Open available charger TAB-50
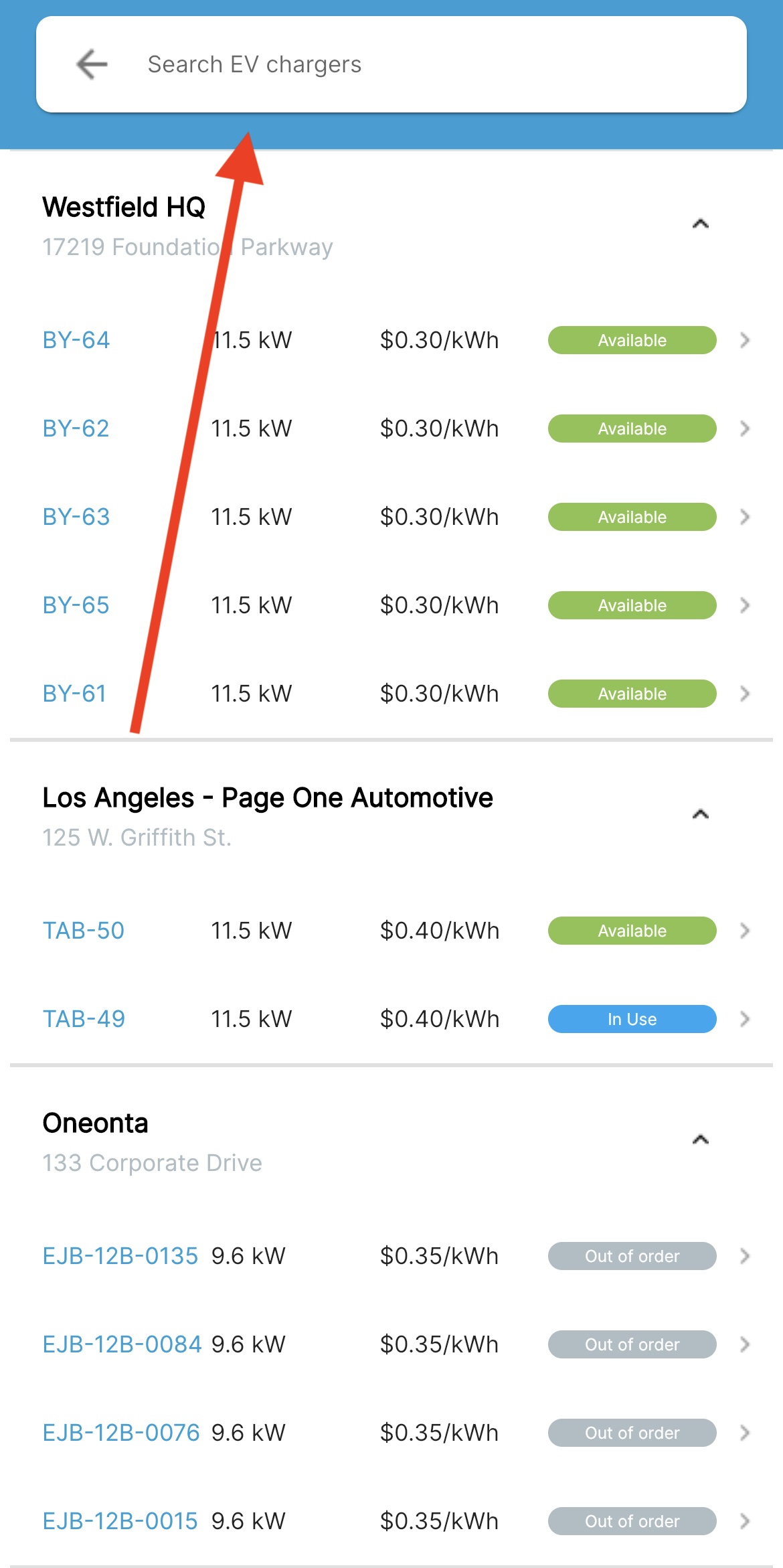Image resolution: width=783 pixels, height=1568 pixels. [391, 931]
